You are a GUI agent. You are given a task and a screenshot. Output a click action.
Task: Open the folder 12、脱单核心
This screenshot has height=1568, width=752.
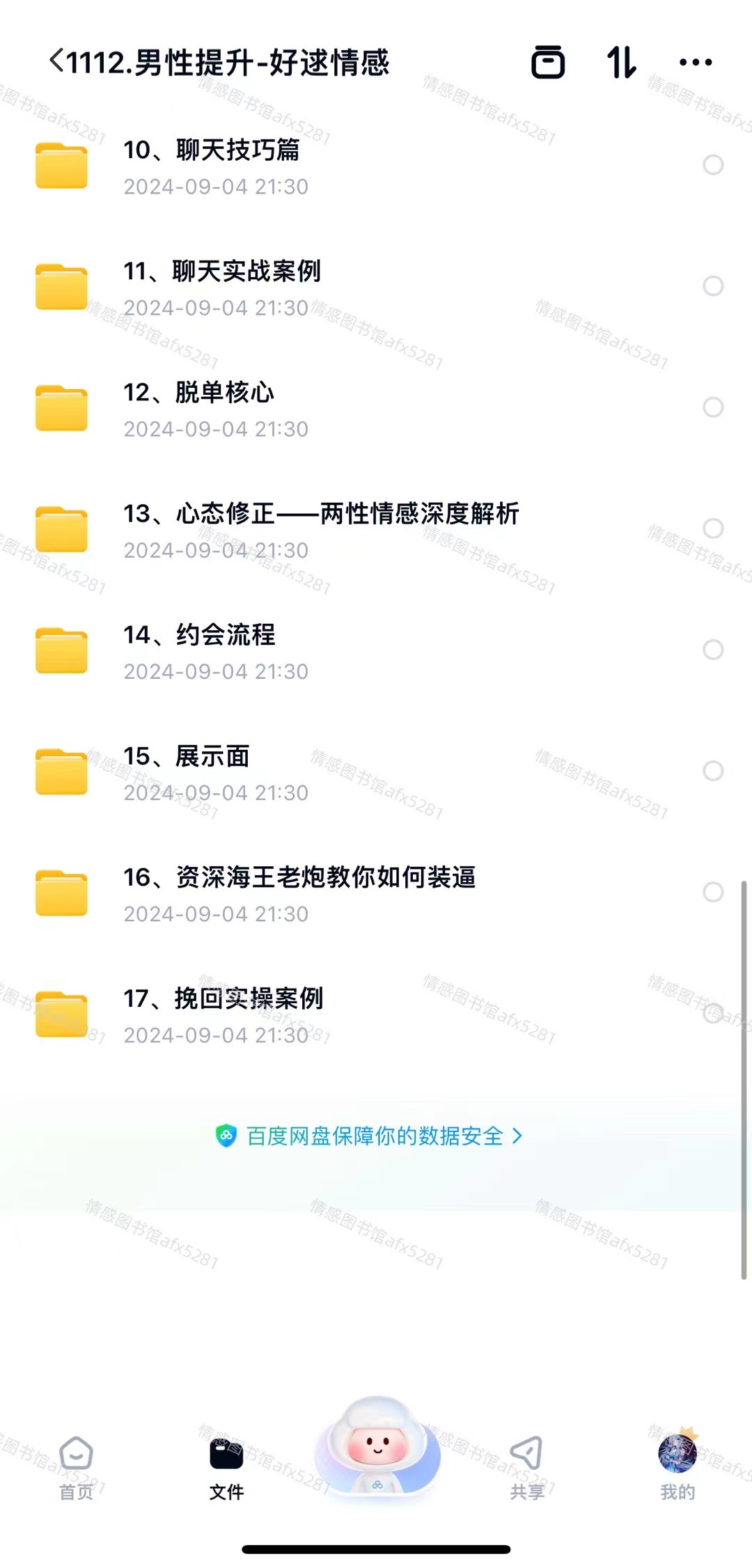click(x=199, y=408)
